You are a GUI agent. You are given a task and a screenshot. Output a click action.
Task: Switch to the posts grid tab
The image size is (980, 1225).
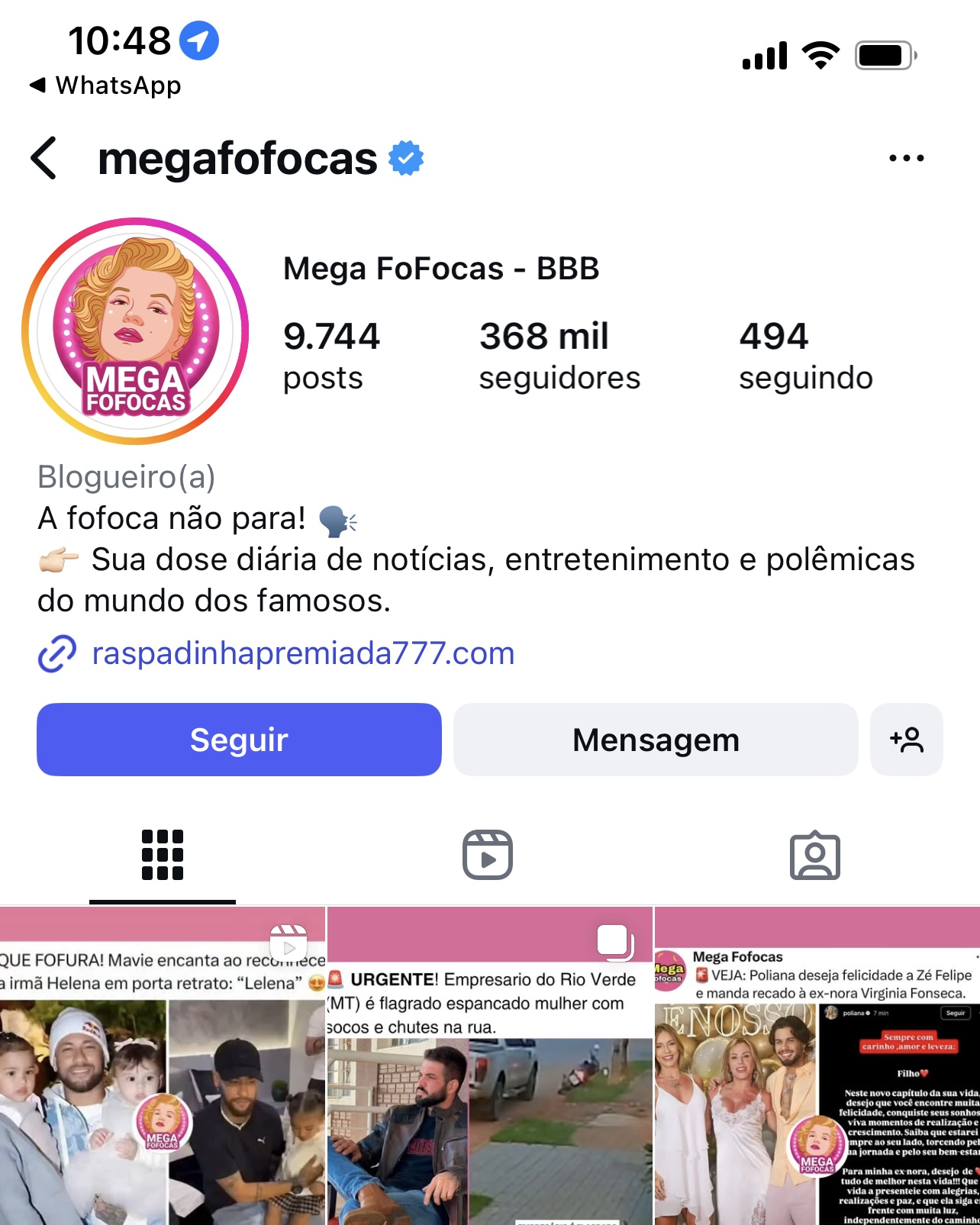pos(163,855)
